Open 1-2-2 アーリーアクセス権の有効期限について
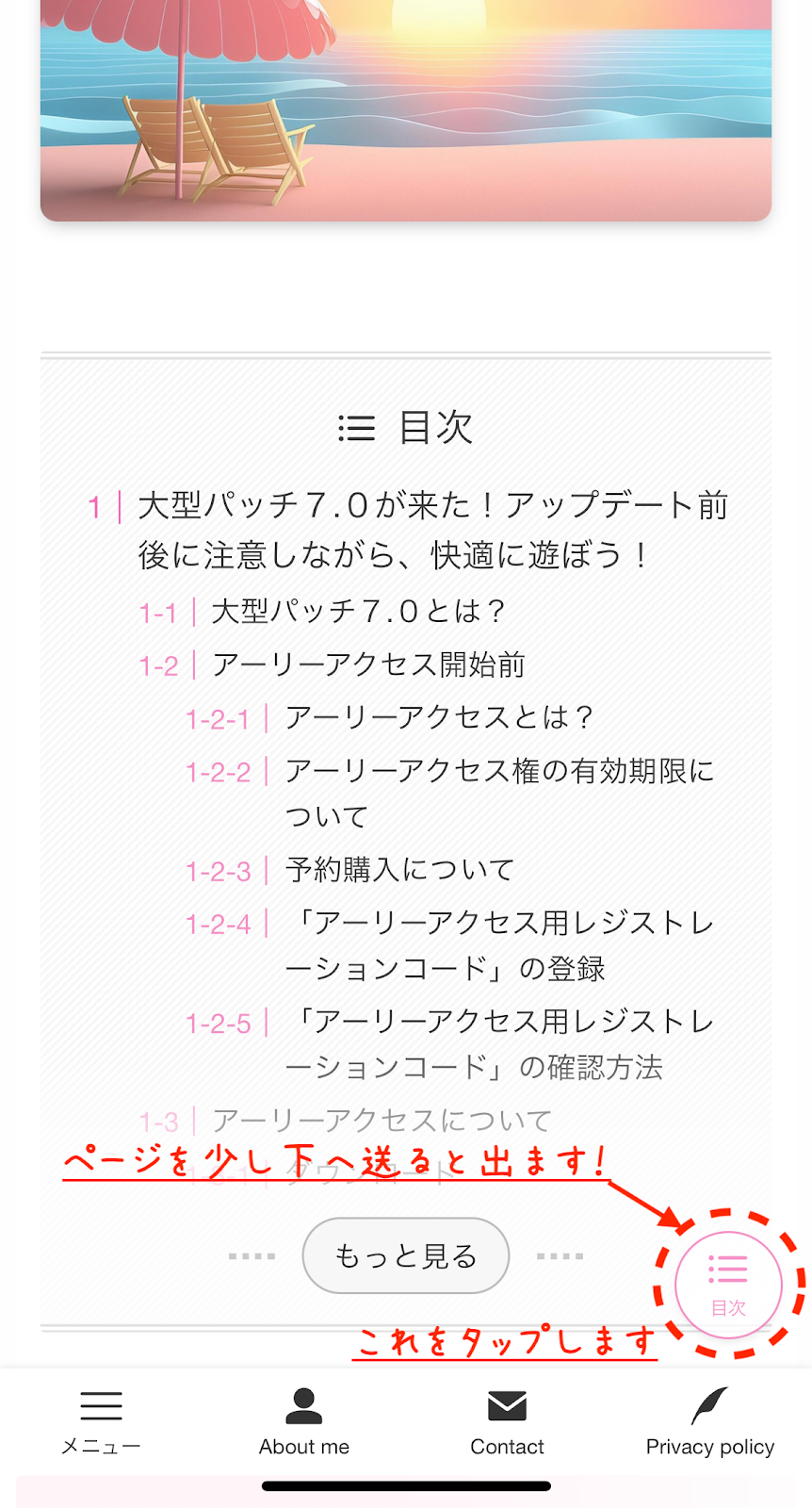Image resolution: width=812 pixels, height=1508 pixels. click(x=499, y=792)
